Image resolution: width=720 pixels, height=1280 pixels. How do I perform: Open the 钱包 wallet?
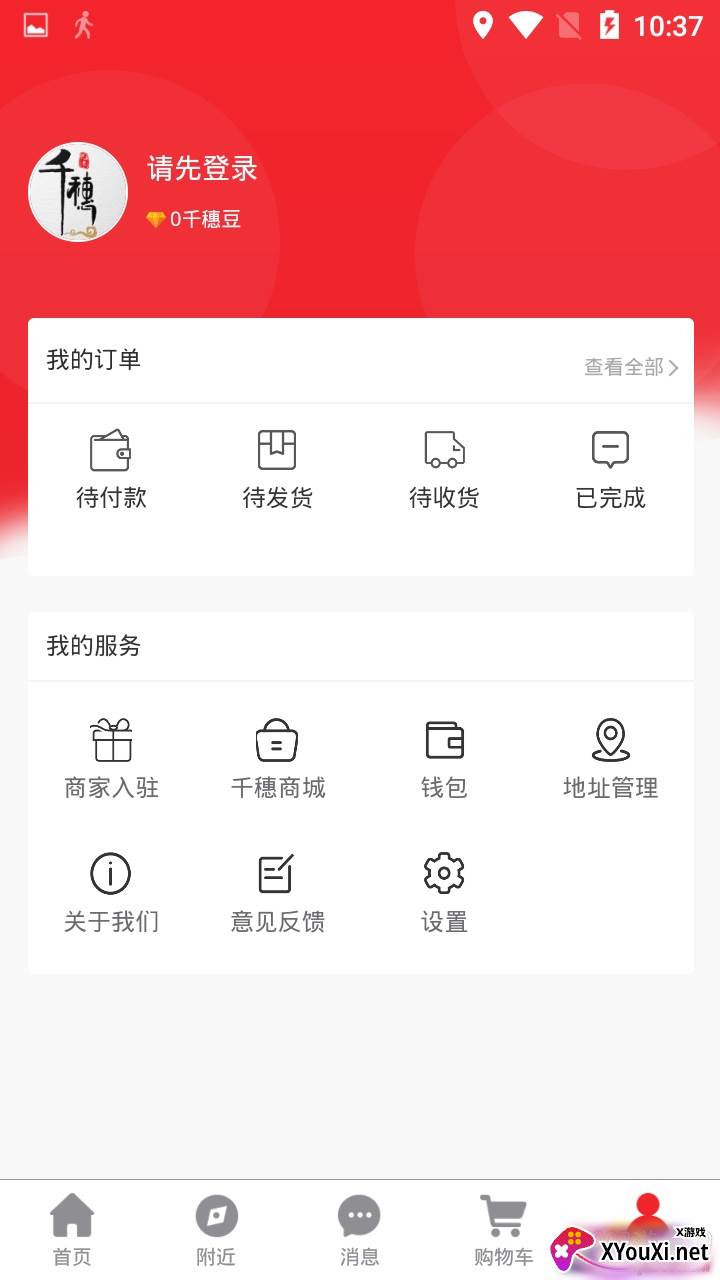click(x=444, y=760)
